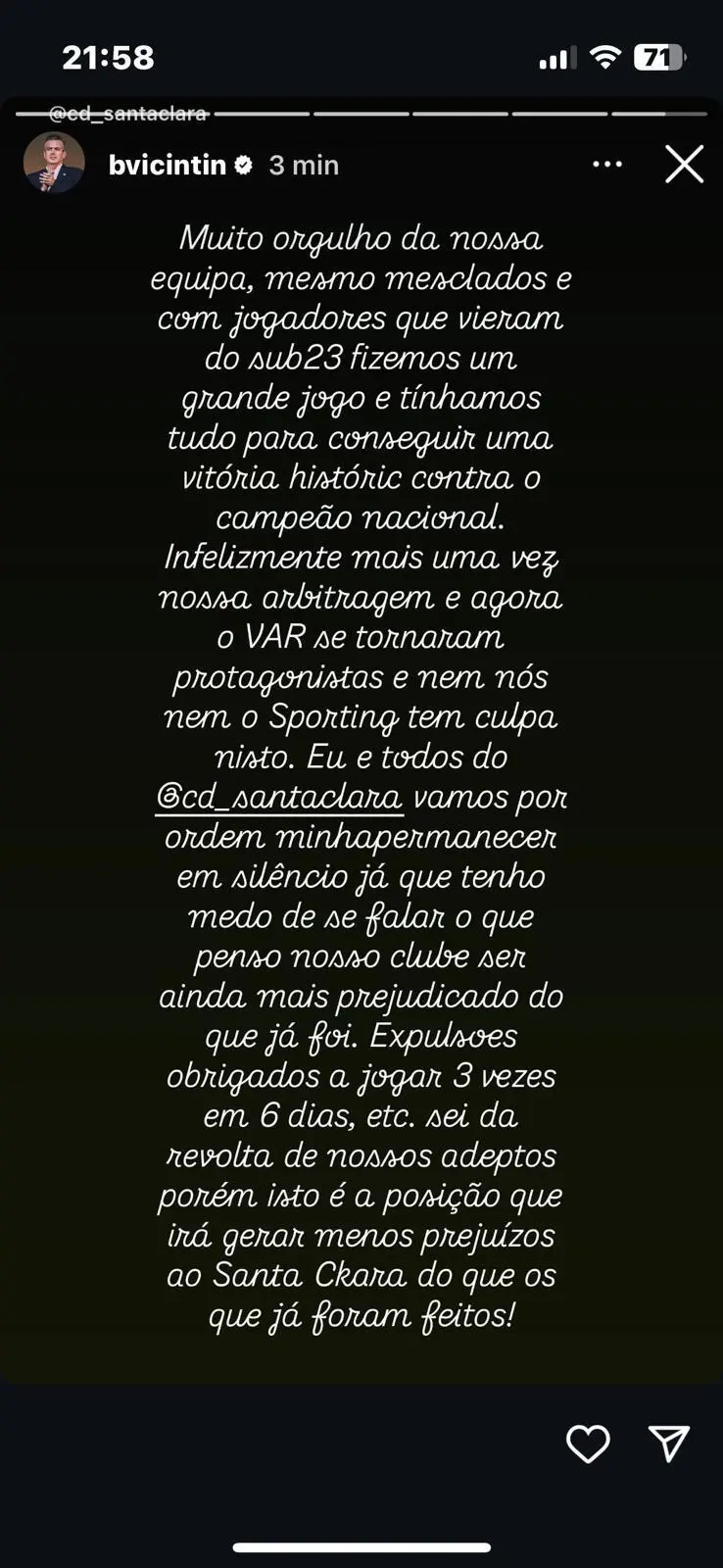Close the story viewer
Viewport: 723px width, 1568px height.
pos(684,165)
